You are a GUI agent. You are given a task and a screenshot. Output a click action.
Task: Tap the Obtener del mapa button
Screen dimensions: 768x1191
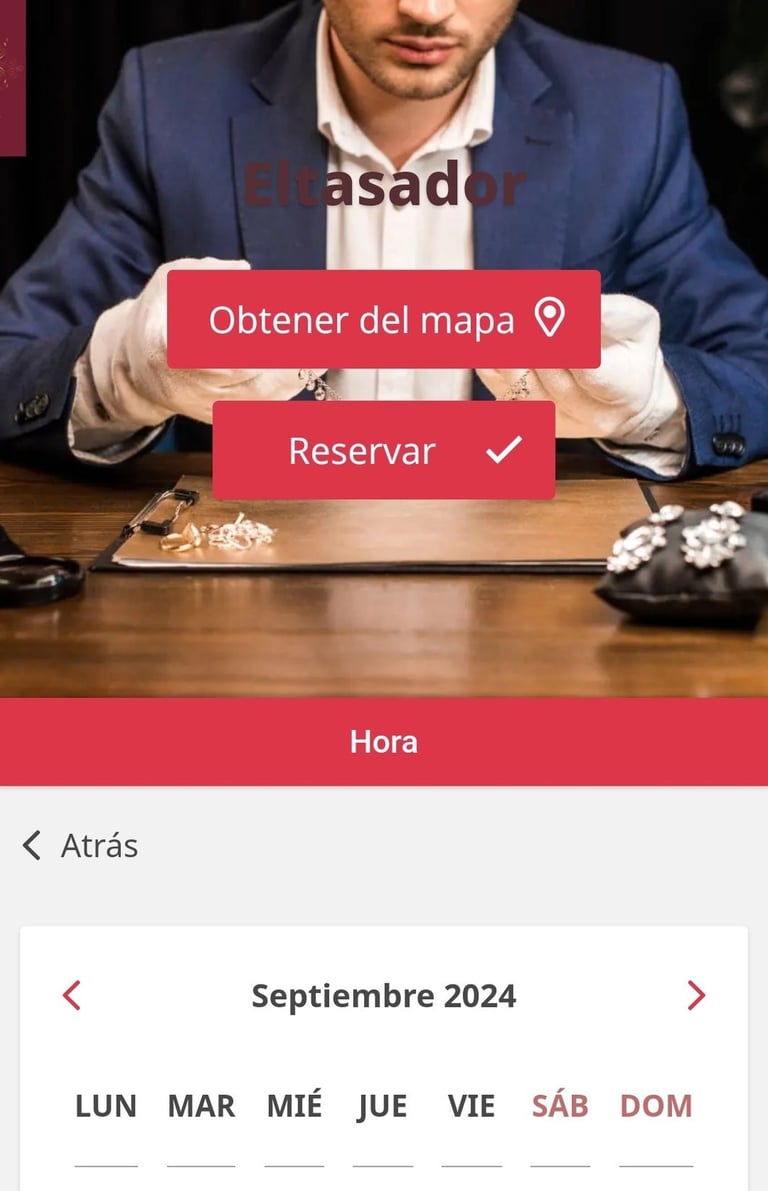pyautogui.click(x=383, y=319)
